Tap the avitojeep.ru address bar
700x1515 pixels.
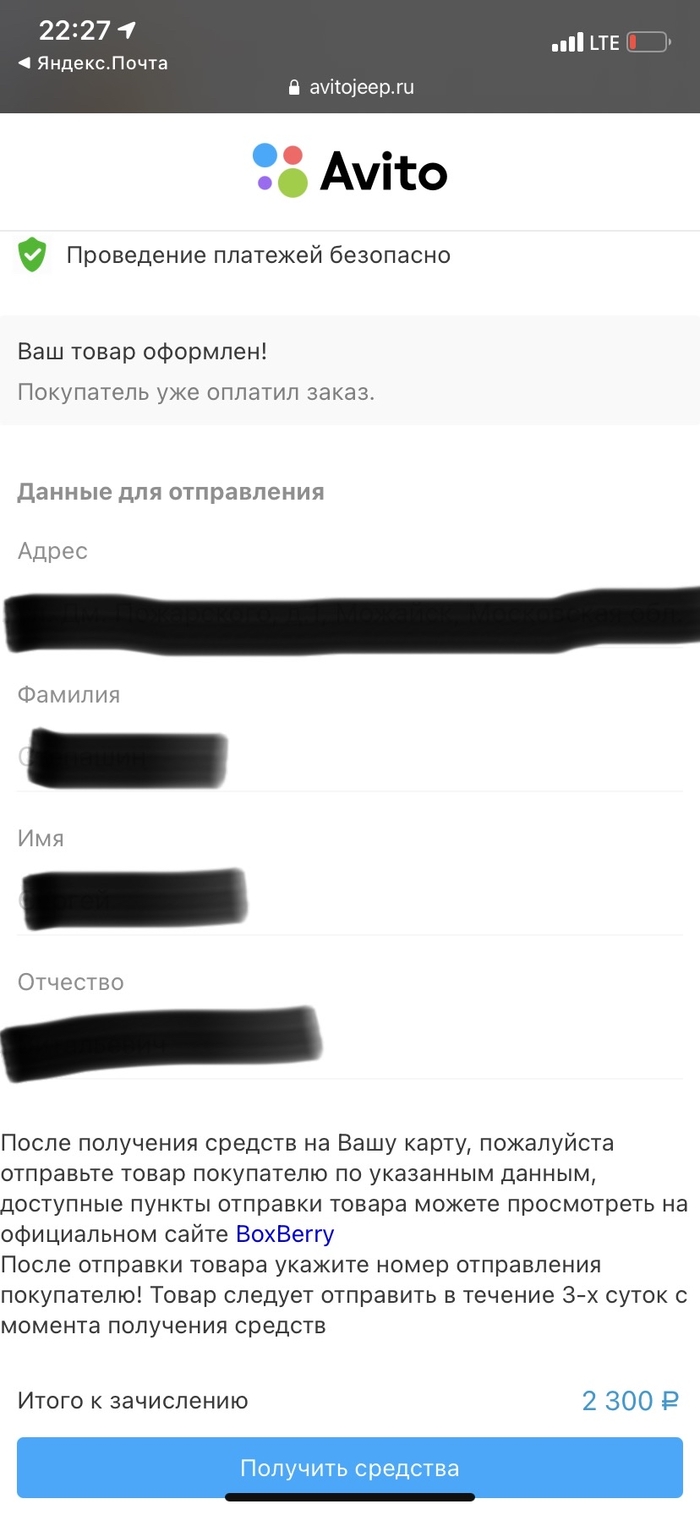click(350, 87)
